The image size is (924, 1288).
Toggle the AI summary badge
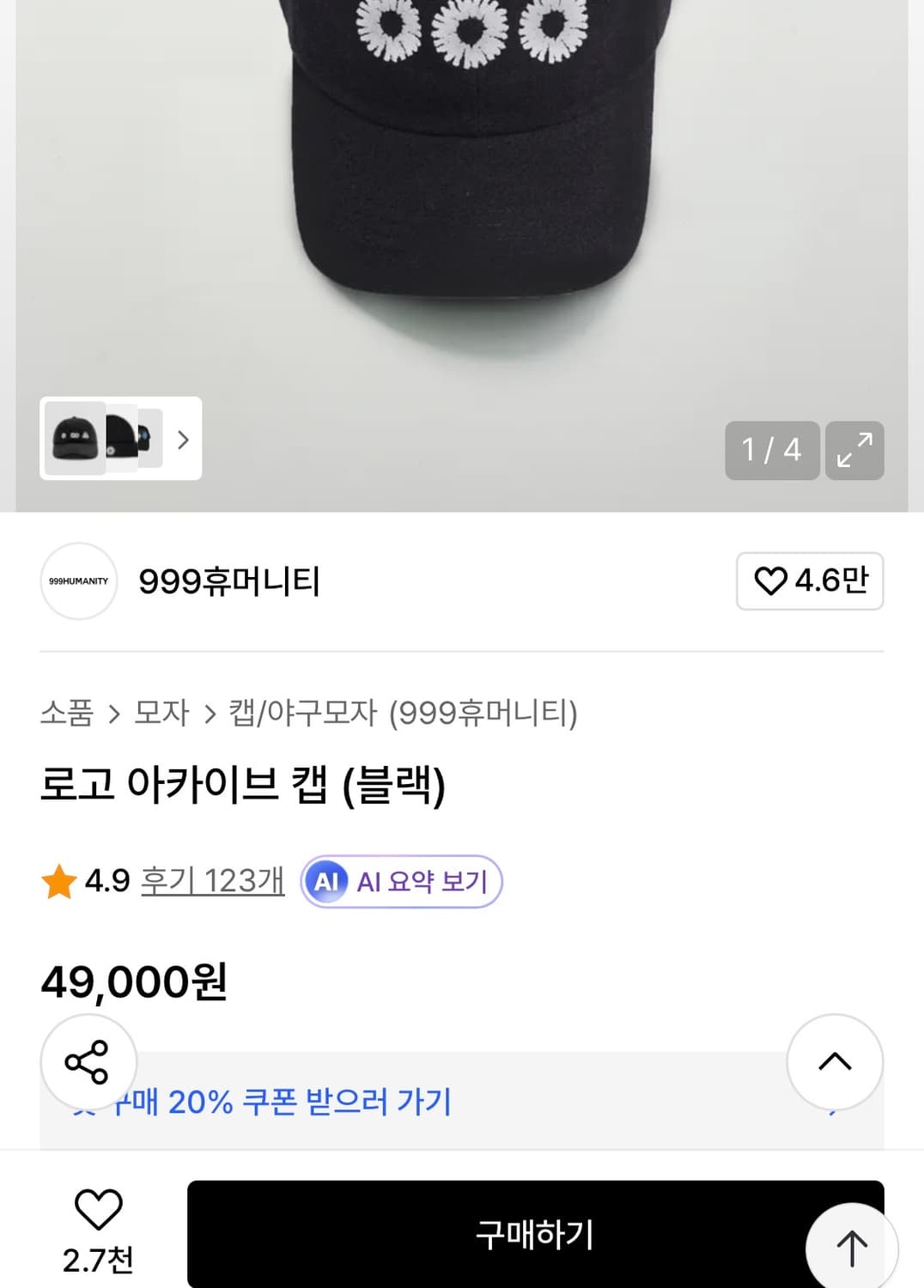tap(399, 881)
